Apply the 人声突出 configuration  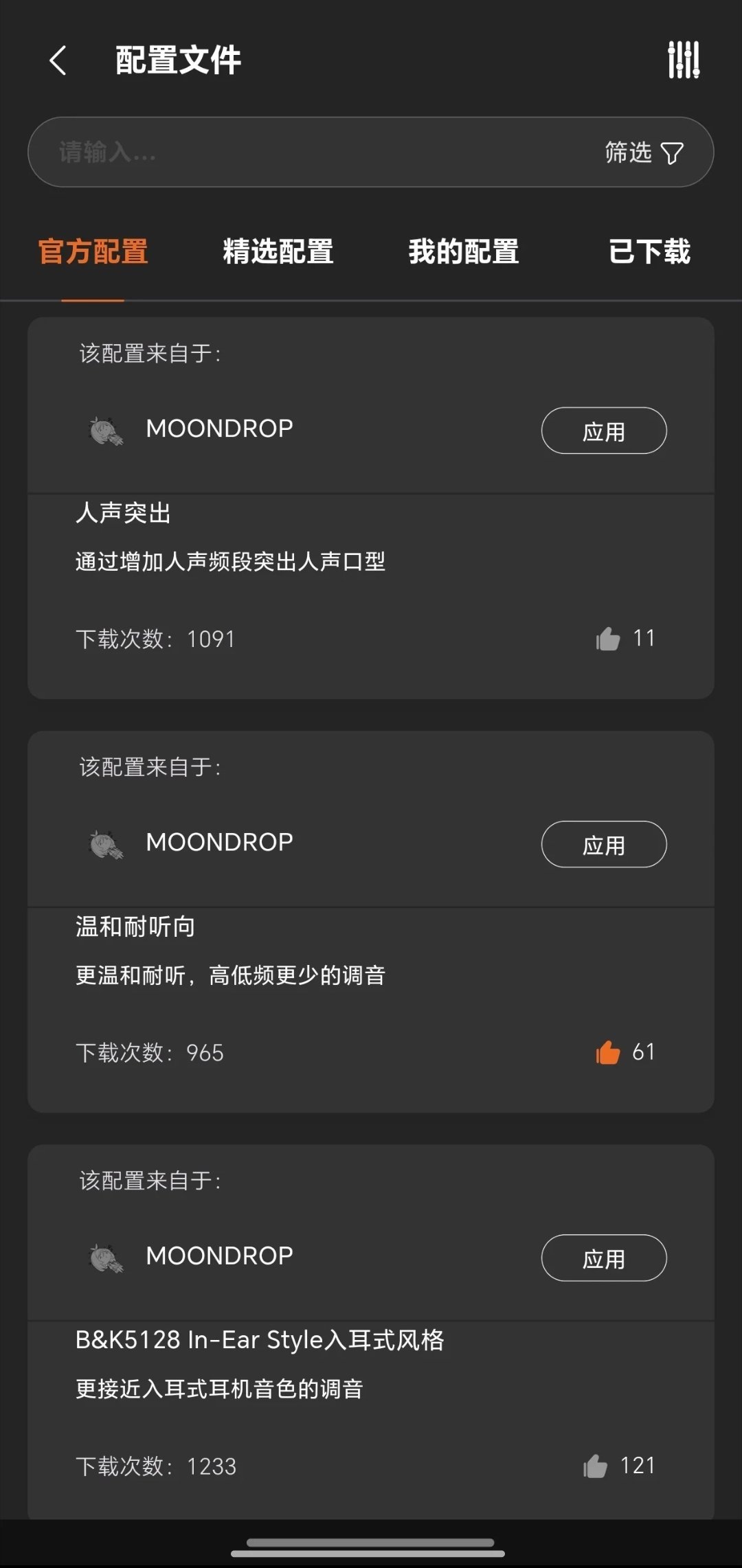tap(603, 431)
